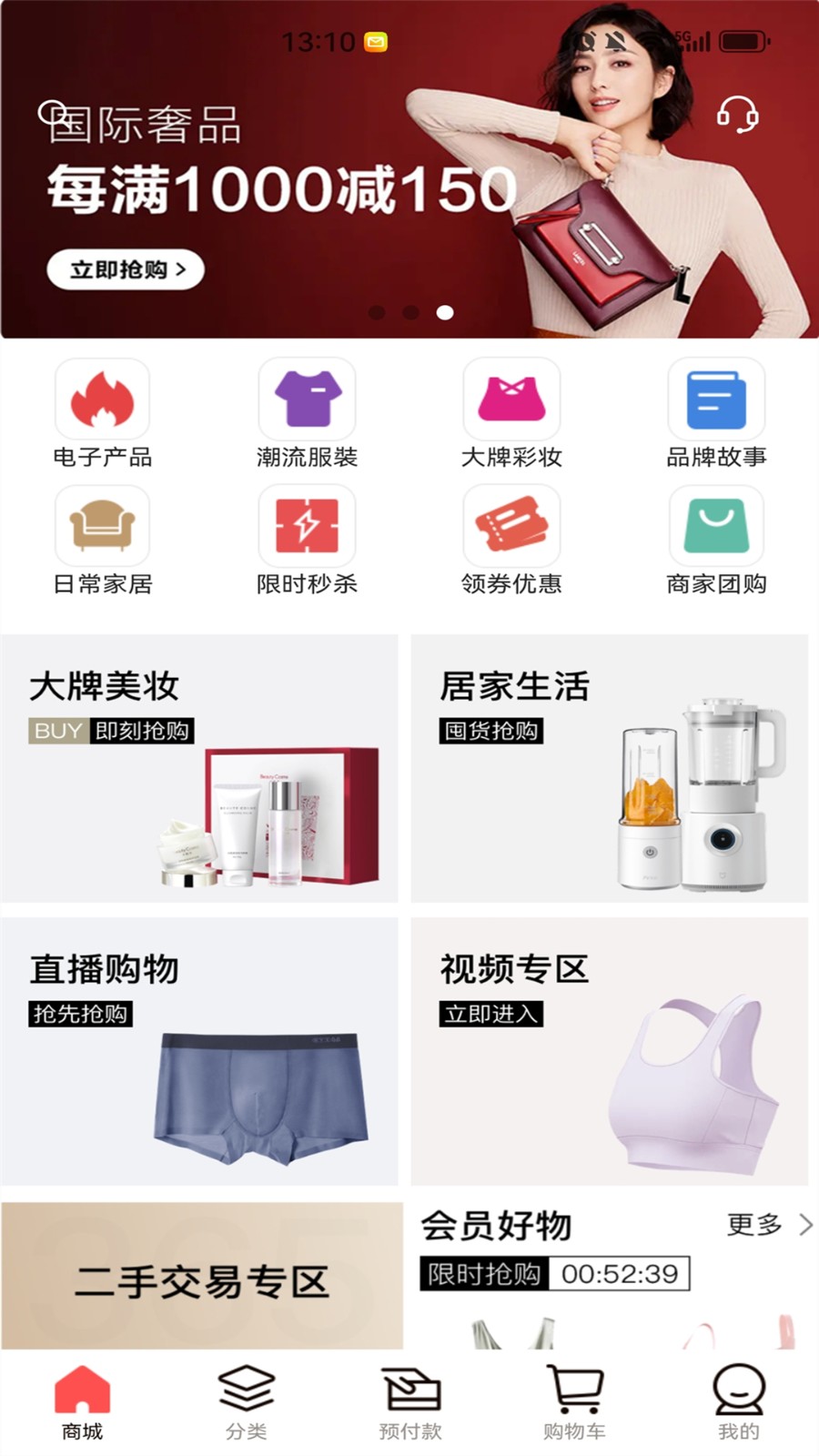Switch to the 分类 tab
The width and height of the screenshot is (819, 1456).
246,1402
